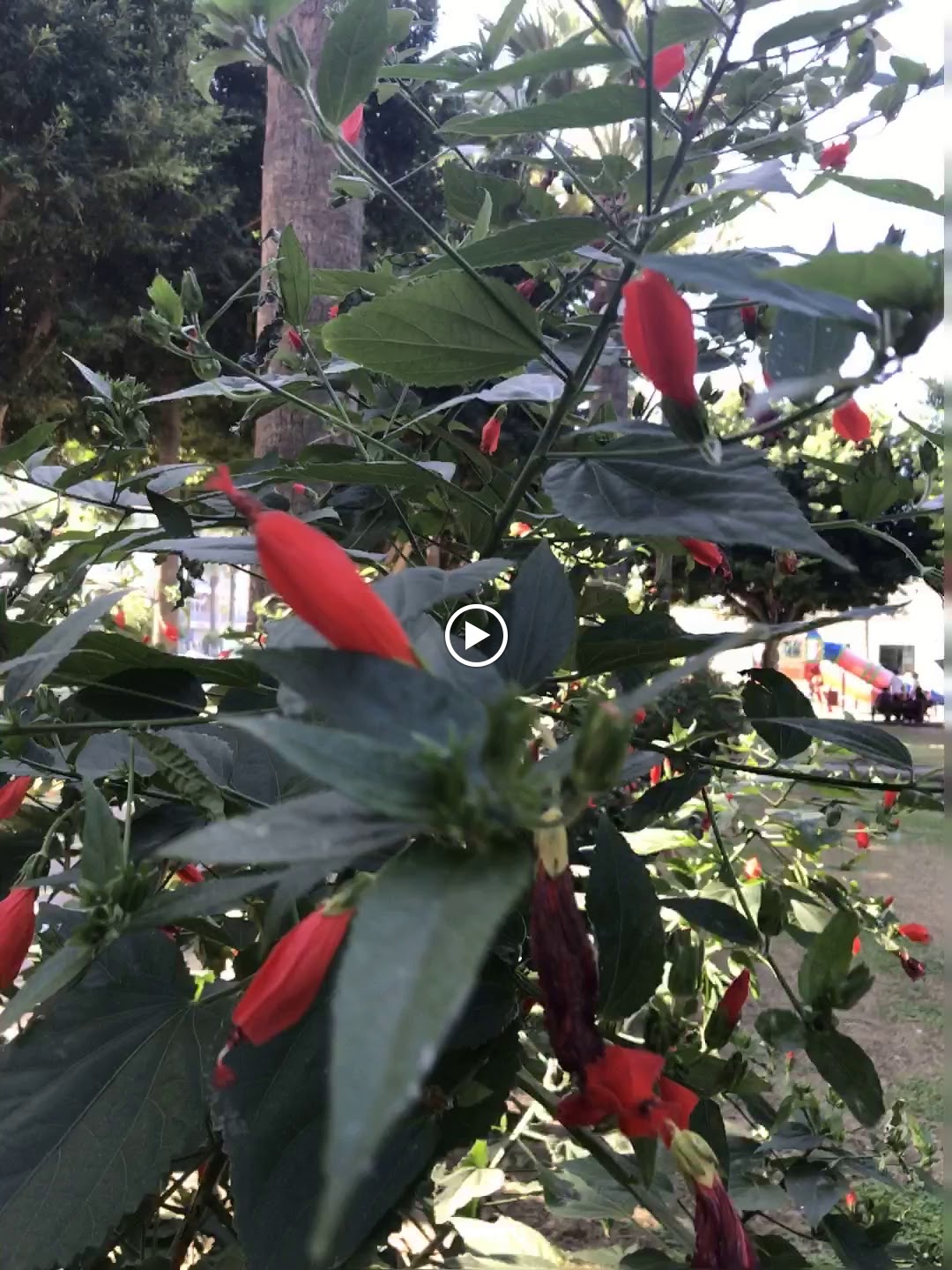952x1270 pixels.
Task: Play the flower video
Action: [x=476, y=636]
